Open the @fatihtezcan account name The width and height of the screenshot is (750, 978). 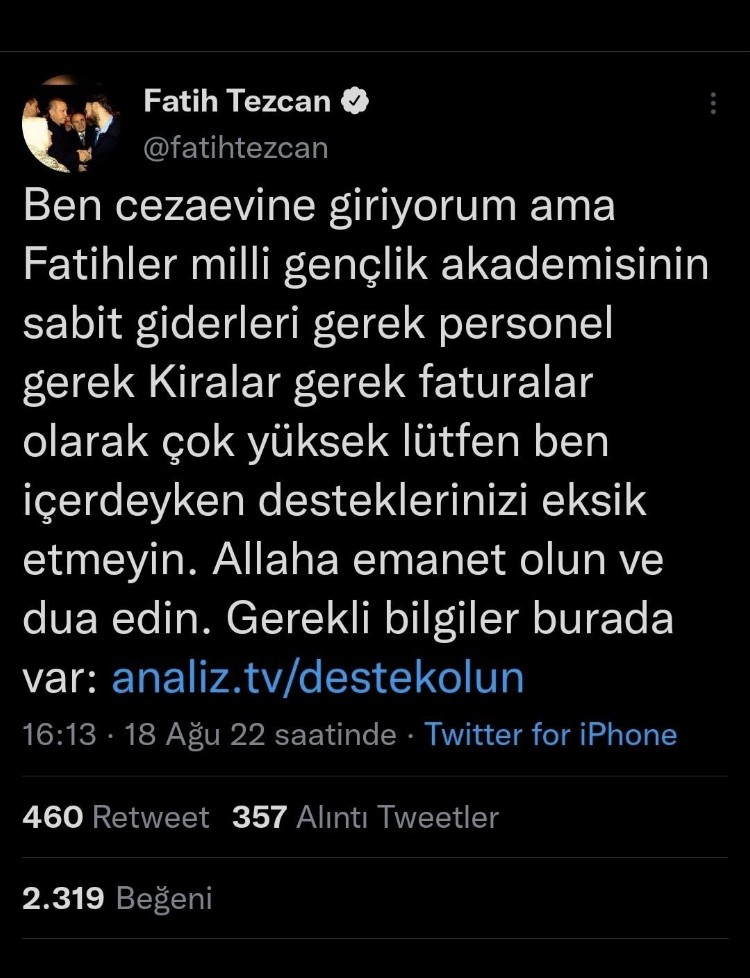coord(236,147)
